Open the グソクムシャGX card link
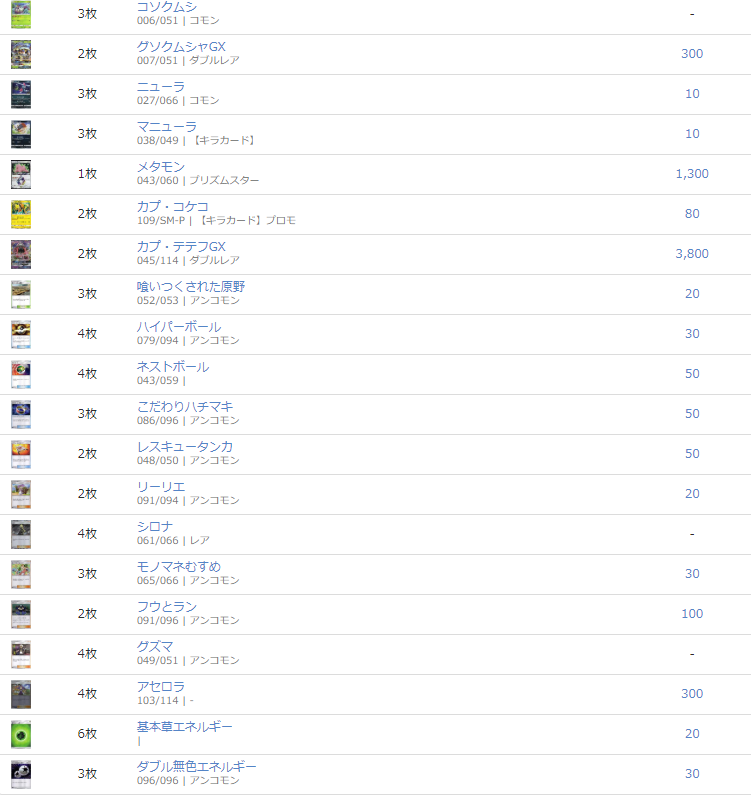 tap(182, 47)
